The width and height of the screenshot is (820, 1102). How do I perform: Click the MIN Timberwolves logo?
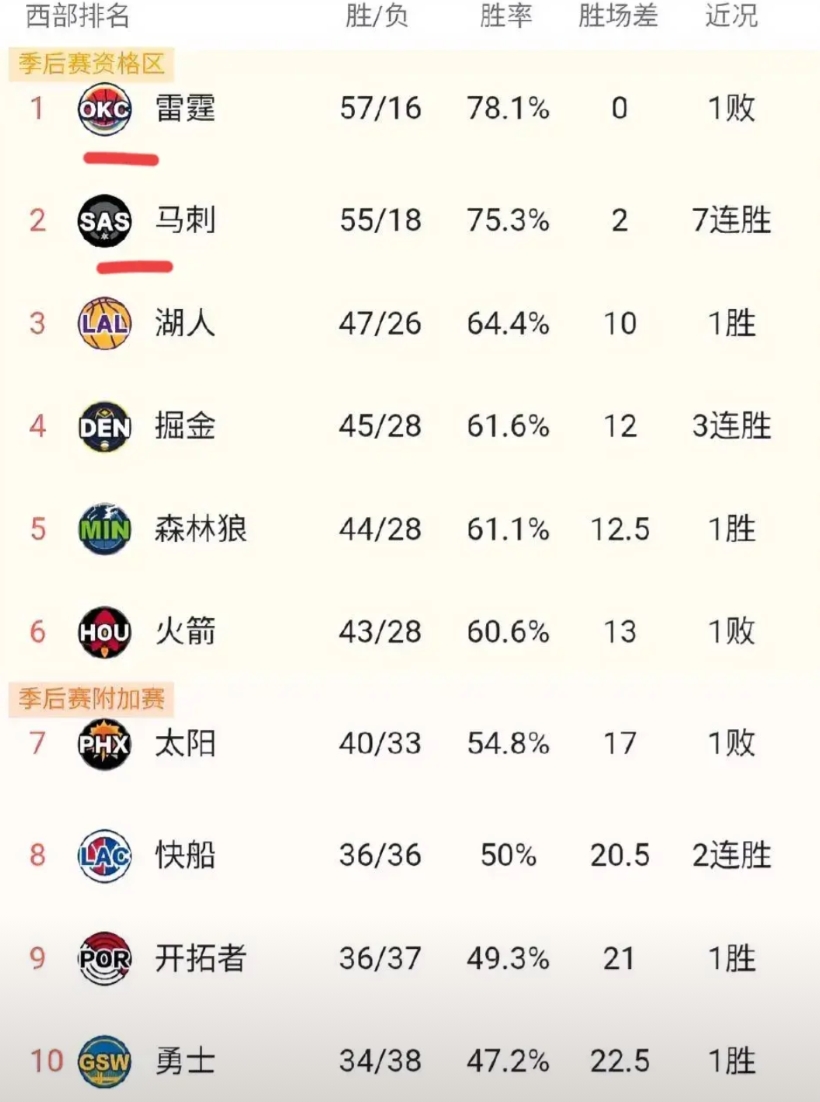click(103, 529)
